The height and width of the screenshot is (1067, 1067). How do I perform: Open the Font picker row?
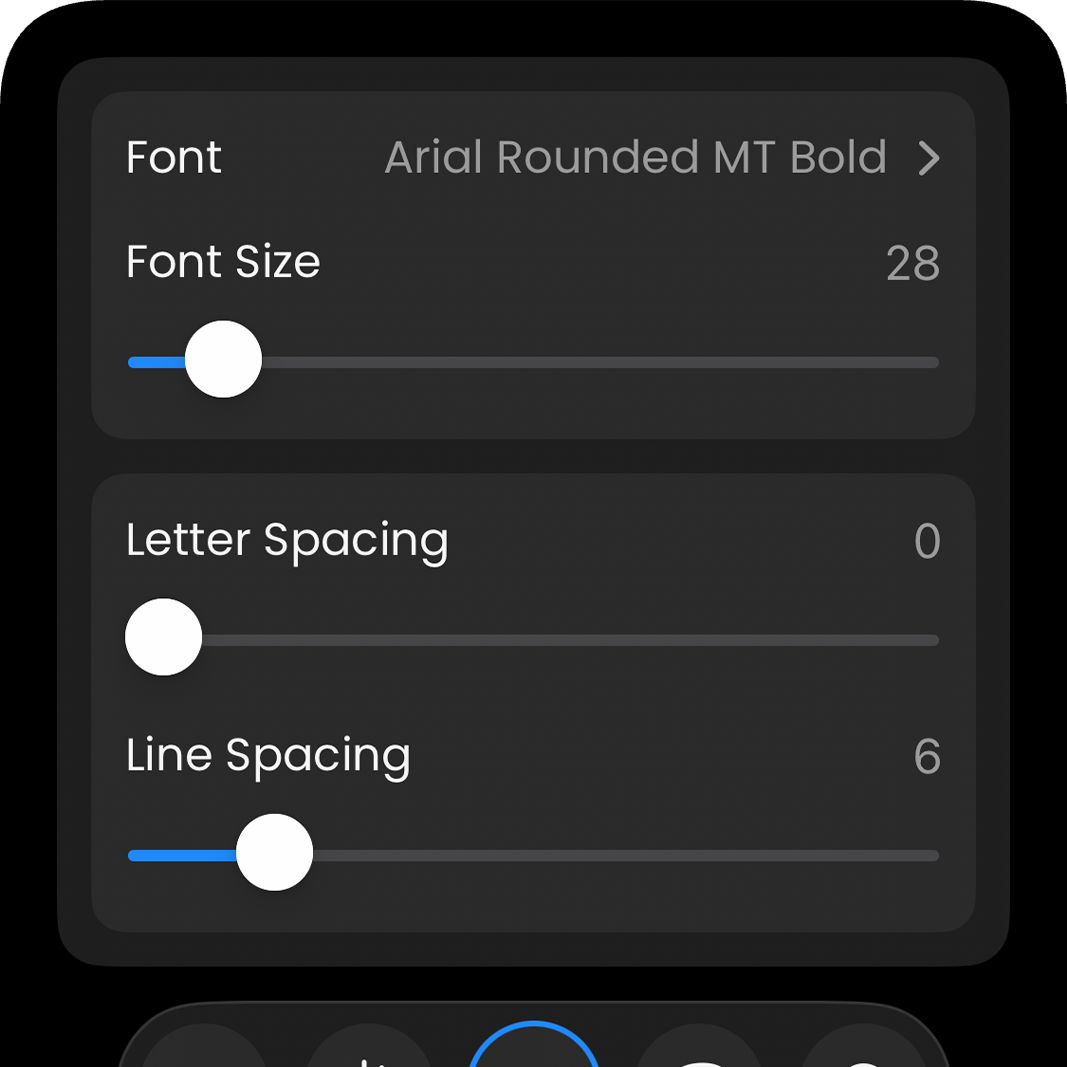point(533,158)
